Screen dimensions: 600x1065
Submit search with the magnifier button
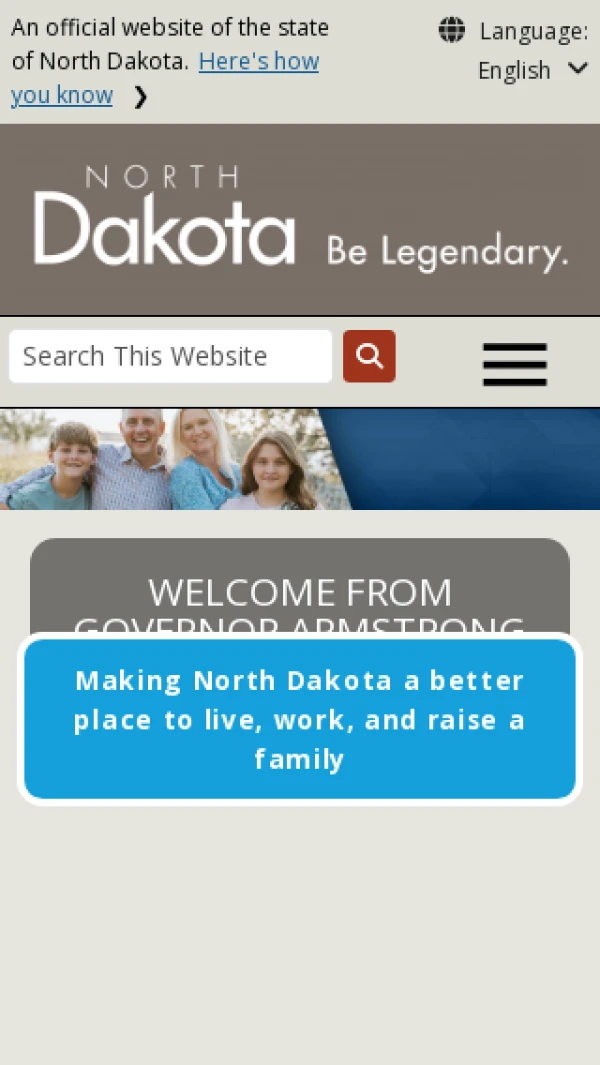(x=369, y=356)
